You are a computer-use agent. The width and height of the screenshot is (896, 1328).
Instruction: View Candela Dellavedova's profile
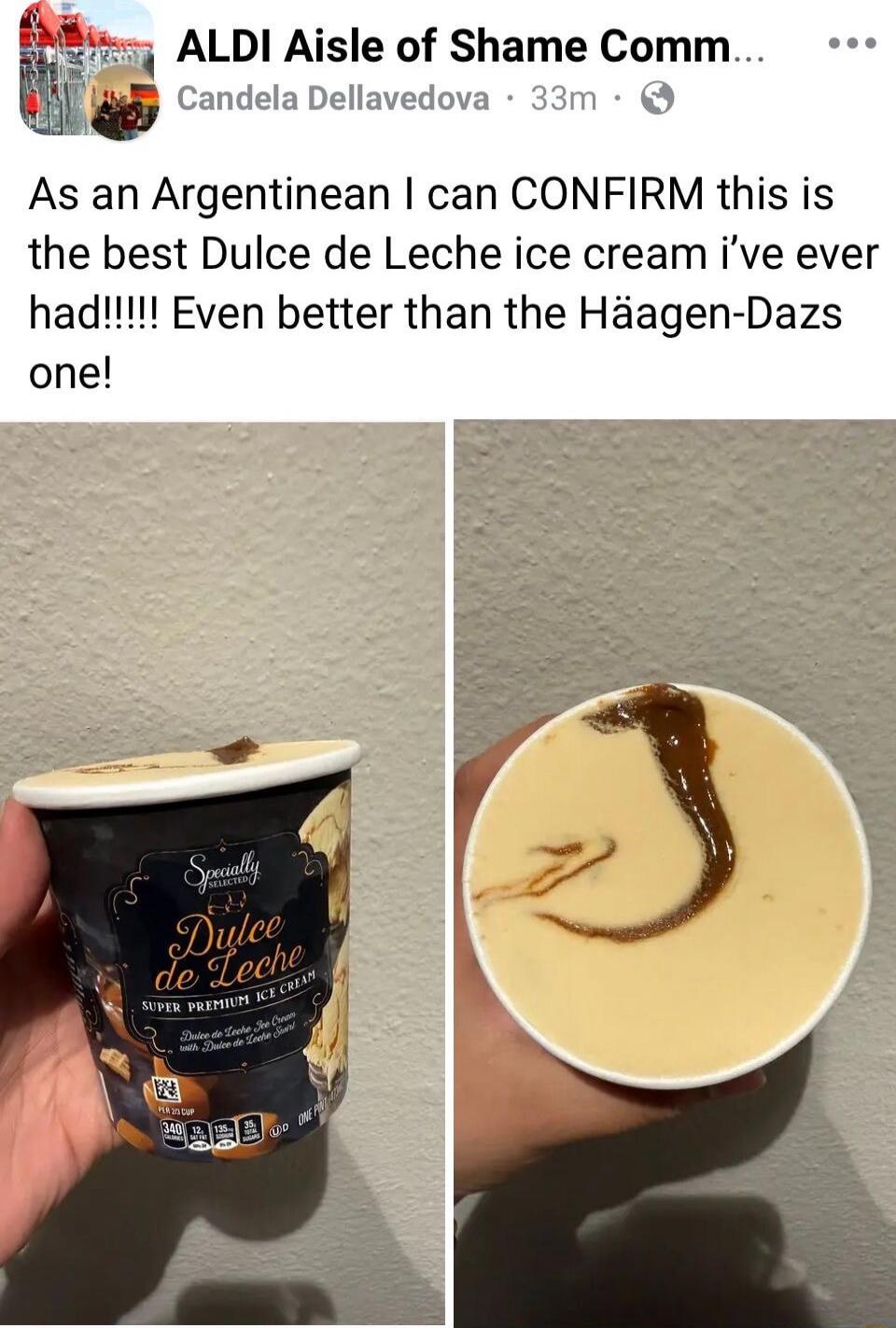(x=332, y=98)
